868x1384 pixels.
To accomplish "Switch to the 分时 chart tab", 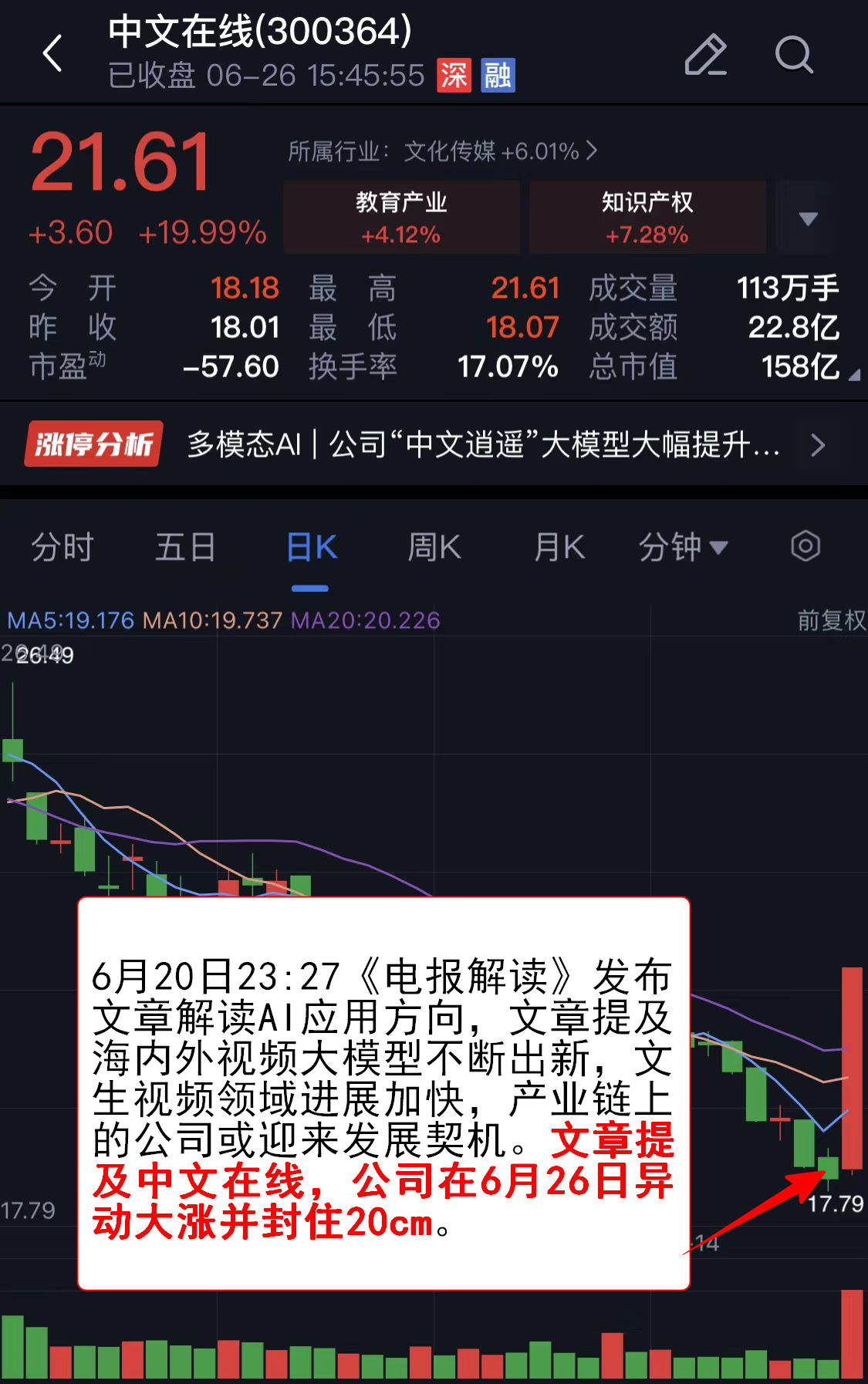I will (62, 548).
